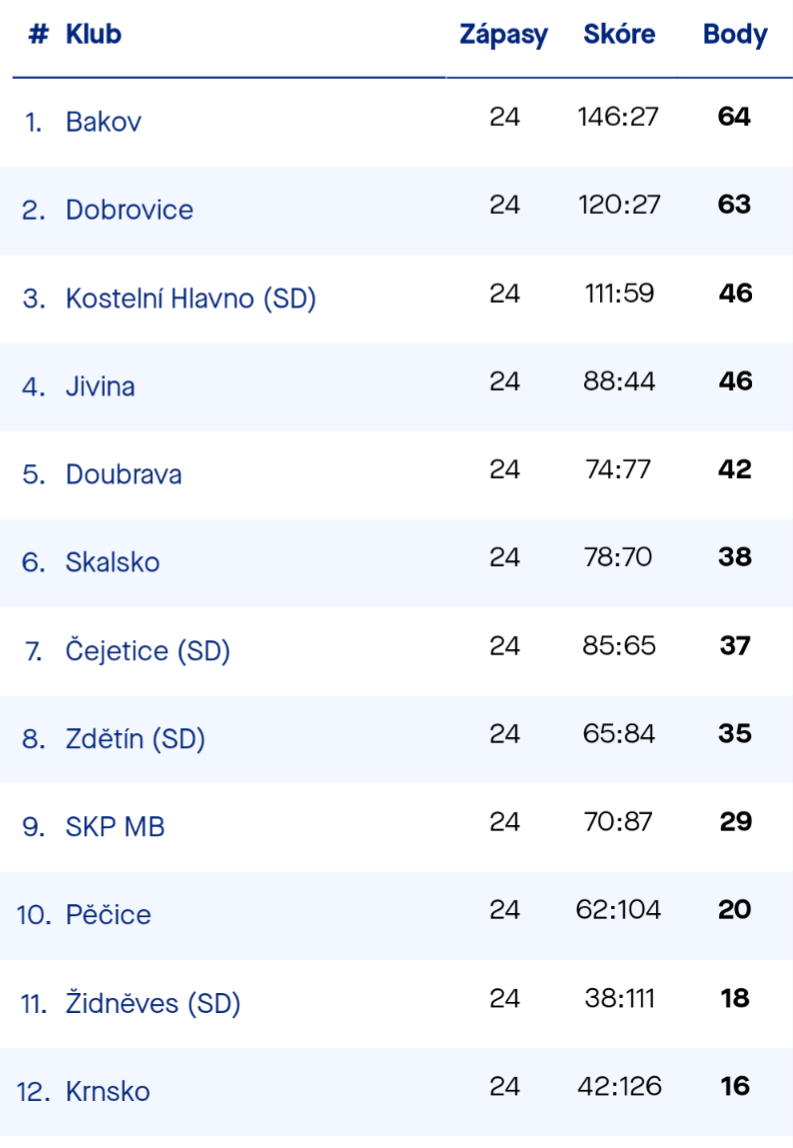Open the Pěčice club
The image size is (793, 1148).
click(x=108, y=915)
